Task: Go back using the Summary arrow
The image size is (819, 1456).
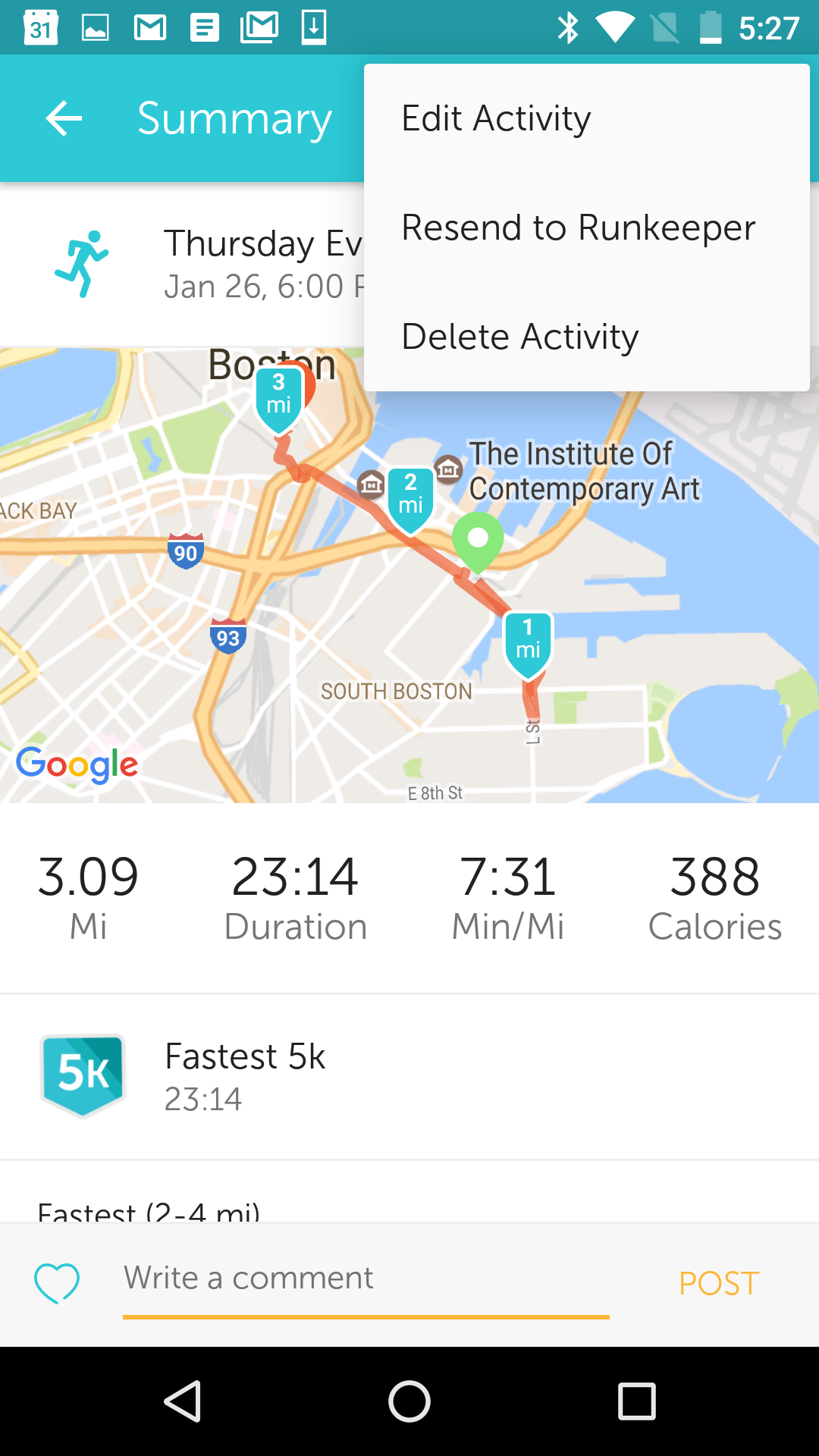Action: pos(64,119)
